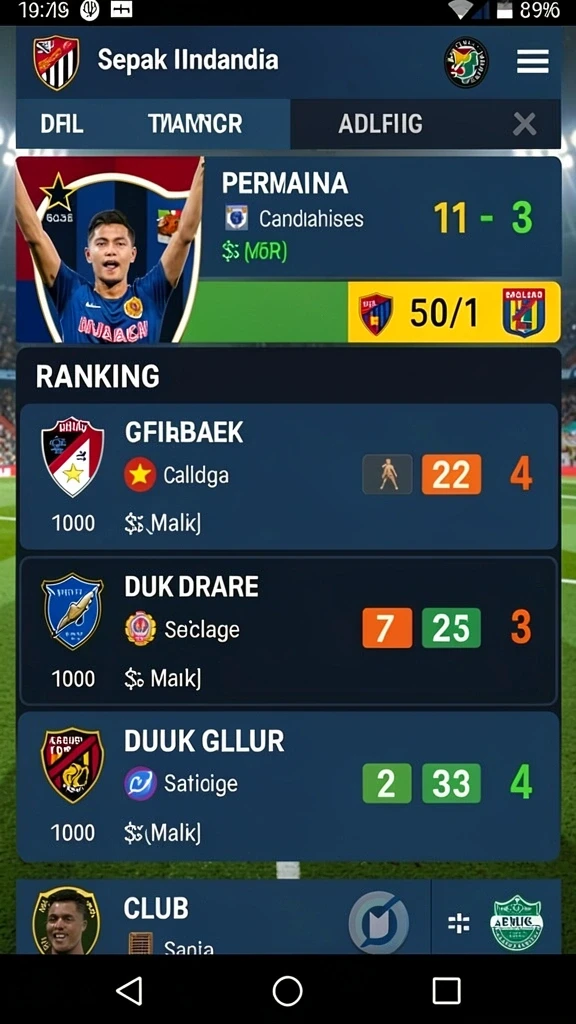The height and width of the screenshot is (1024, 576).
Task: Select the TNANNCR tab
Action: (195, 123)
